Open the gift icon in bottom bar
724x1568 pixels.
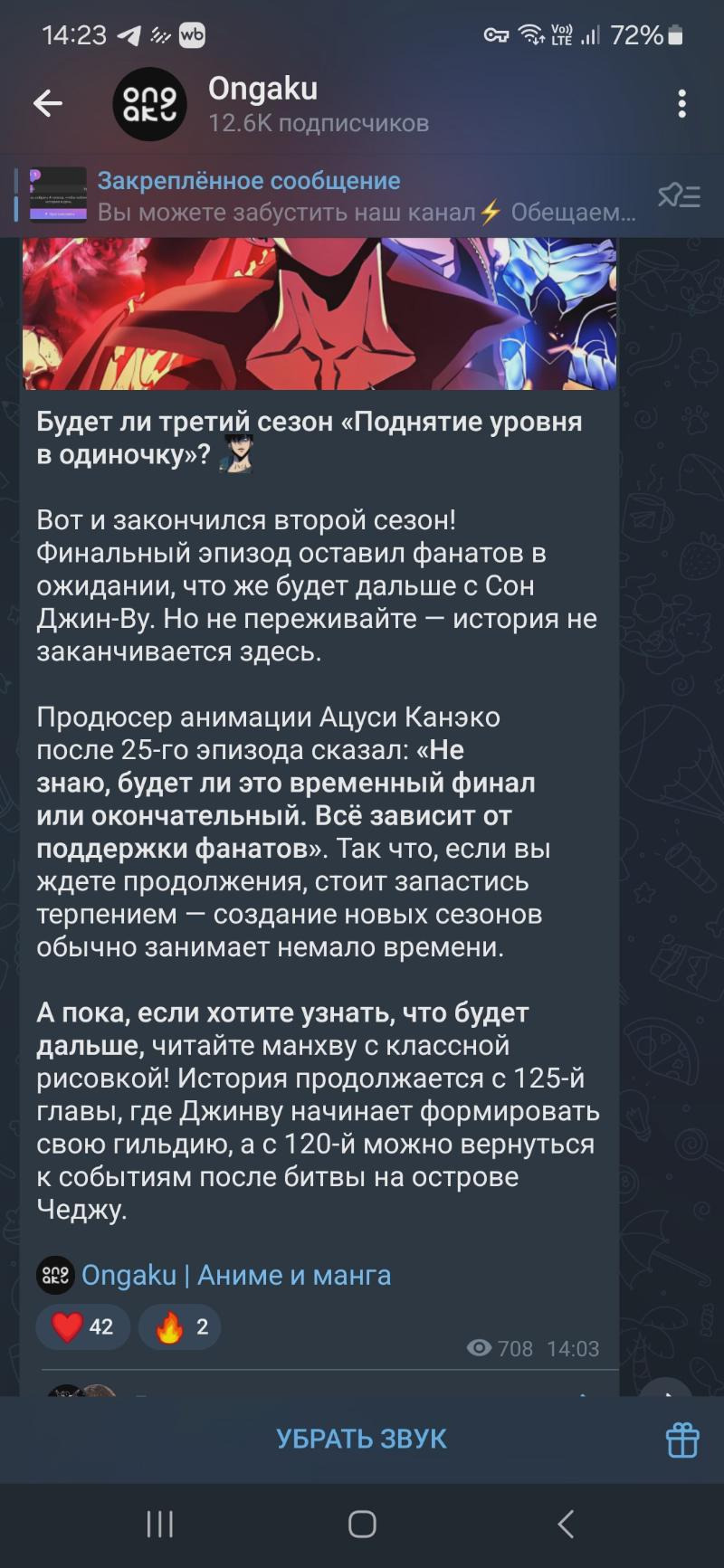pos(681,1440)
